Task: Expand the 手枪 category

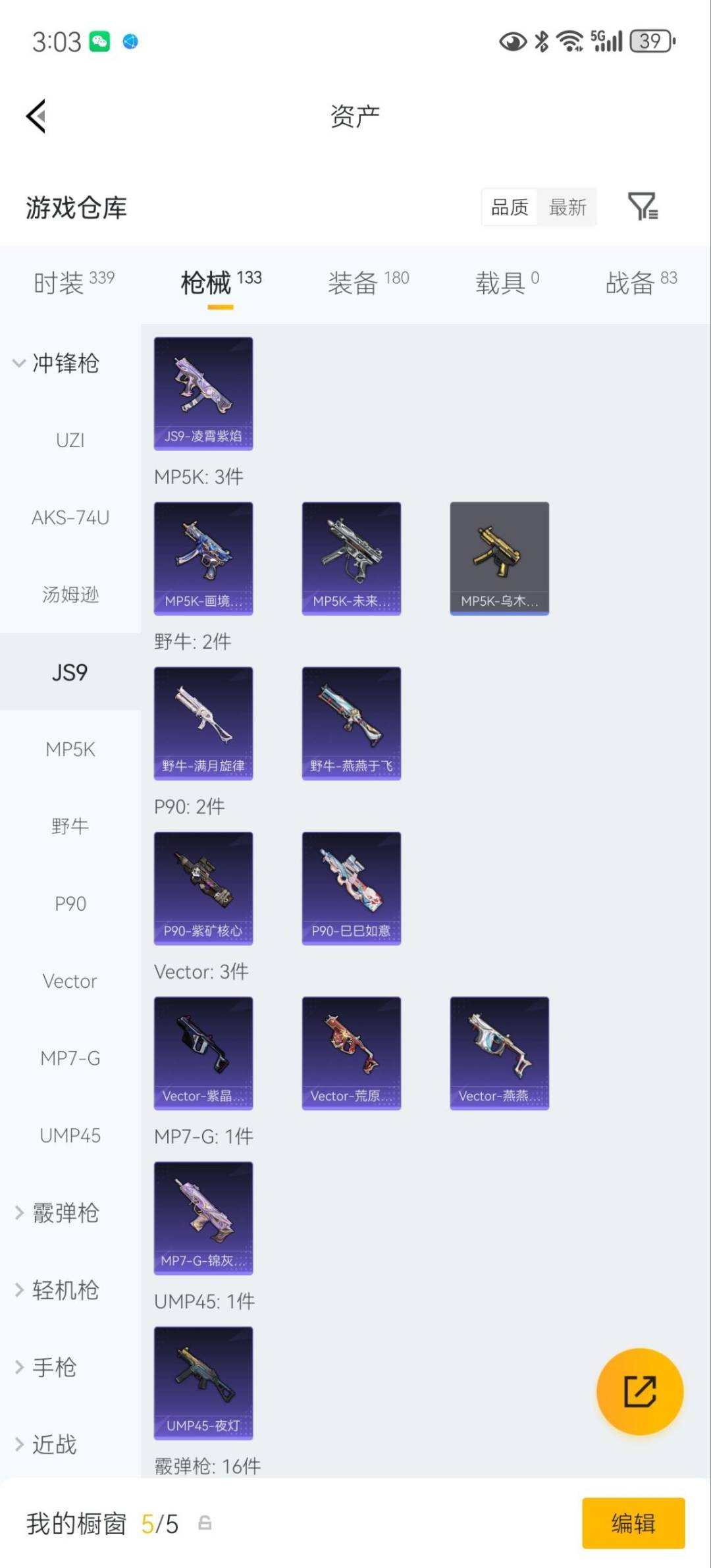Action: click(47, 1367)
